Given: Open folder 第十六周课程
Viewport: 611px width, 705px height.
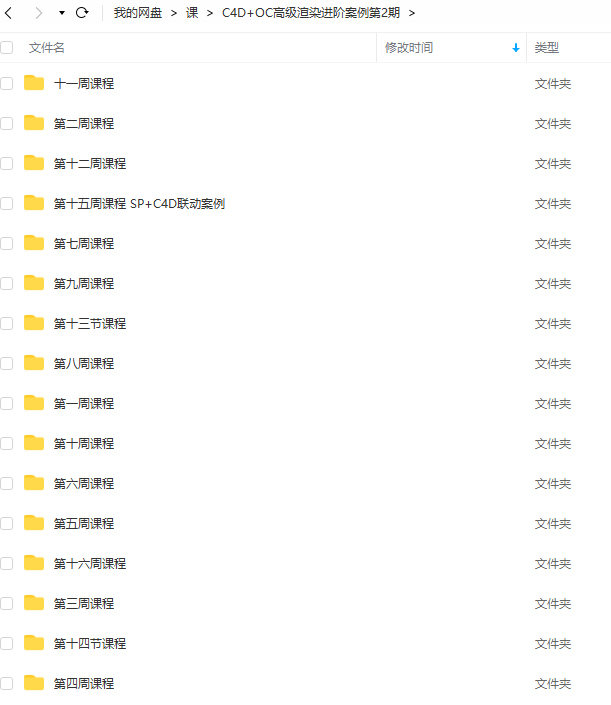Looking at the screenshot, I should 90,563.
